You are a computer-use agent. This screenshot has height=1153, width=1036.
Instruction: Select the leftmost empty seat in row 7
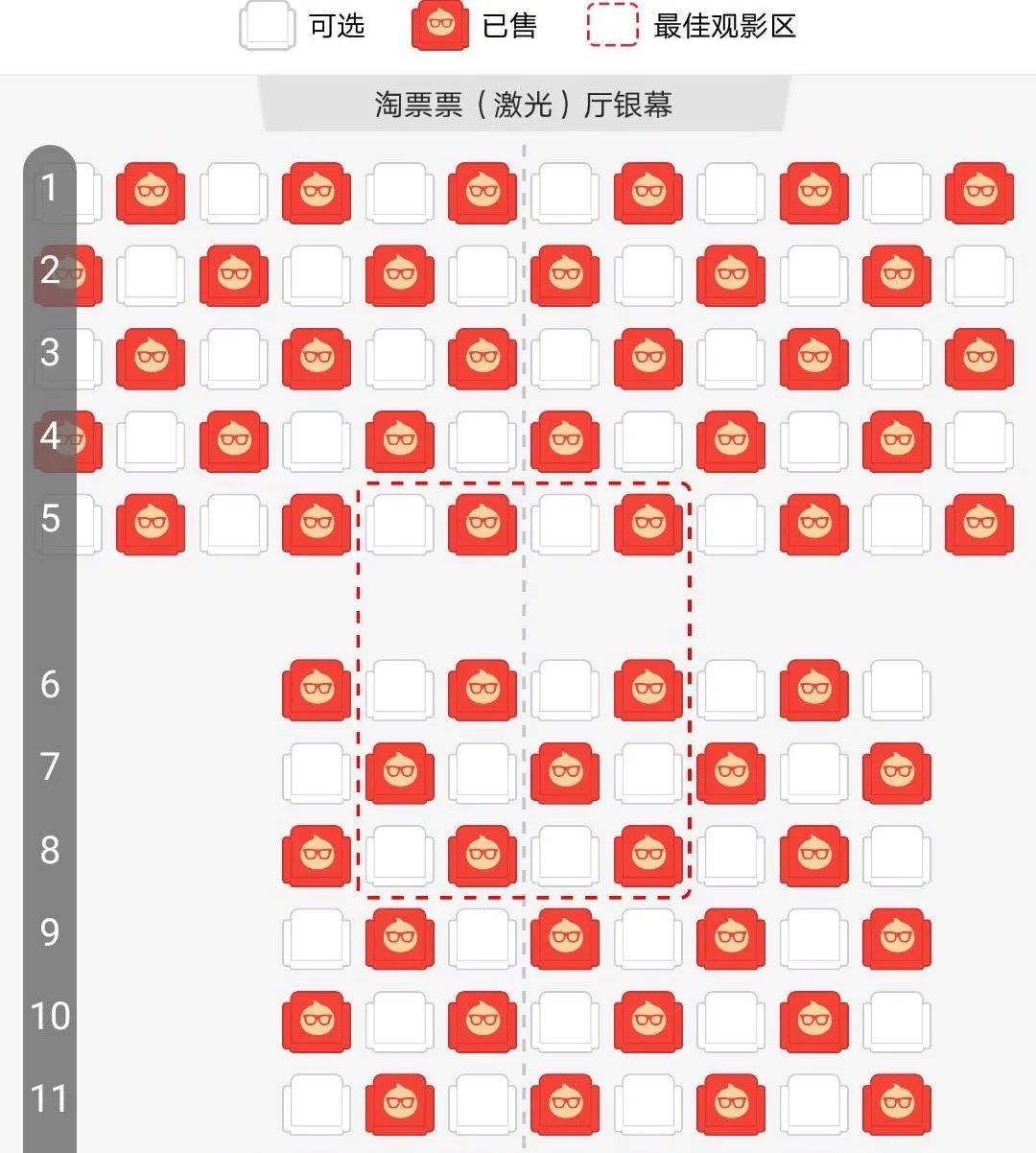click(317, 773)
